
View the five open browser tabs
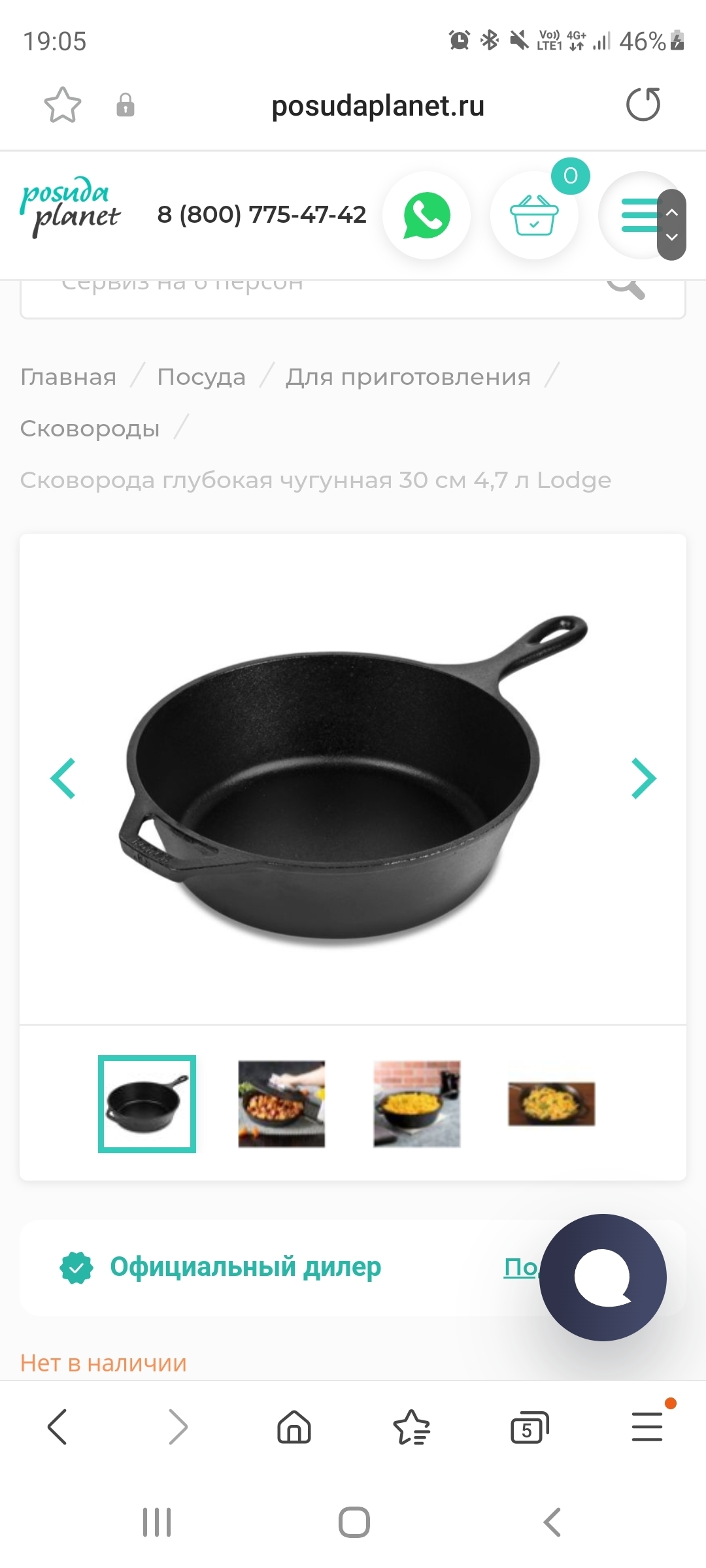[529, 1426]
